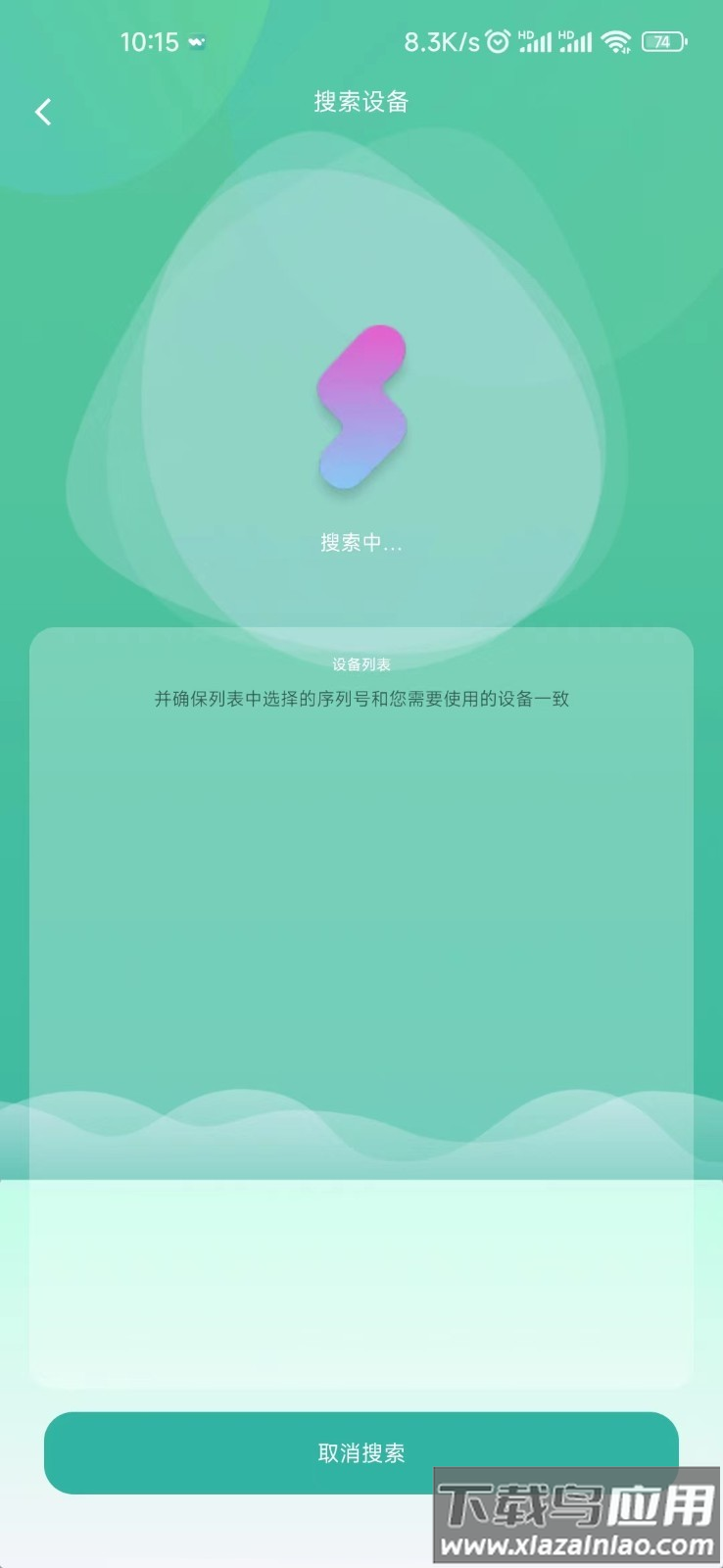Open the xiazainiao.com watermark link
The height and width of the screenshot is (1568, 723).
coord(578,1544)
